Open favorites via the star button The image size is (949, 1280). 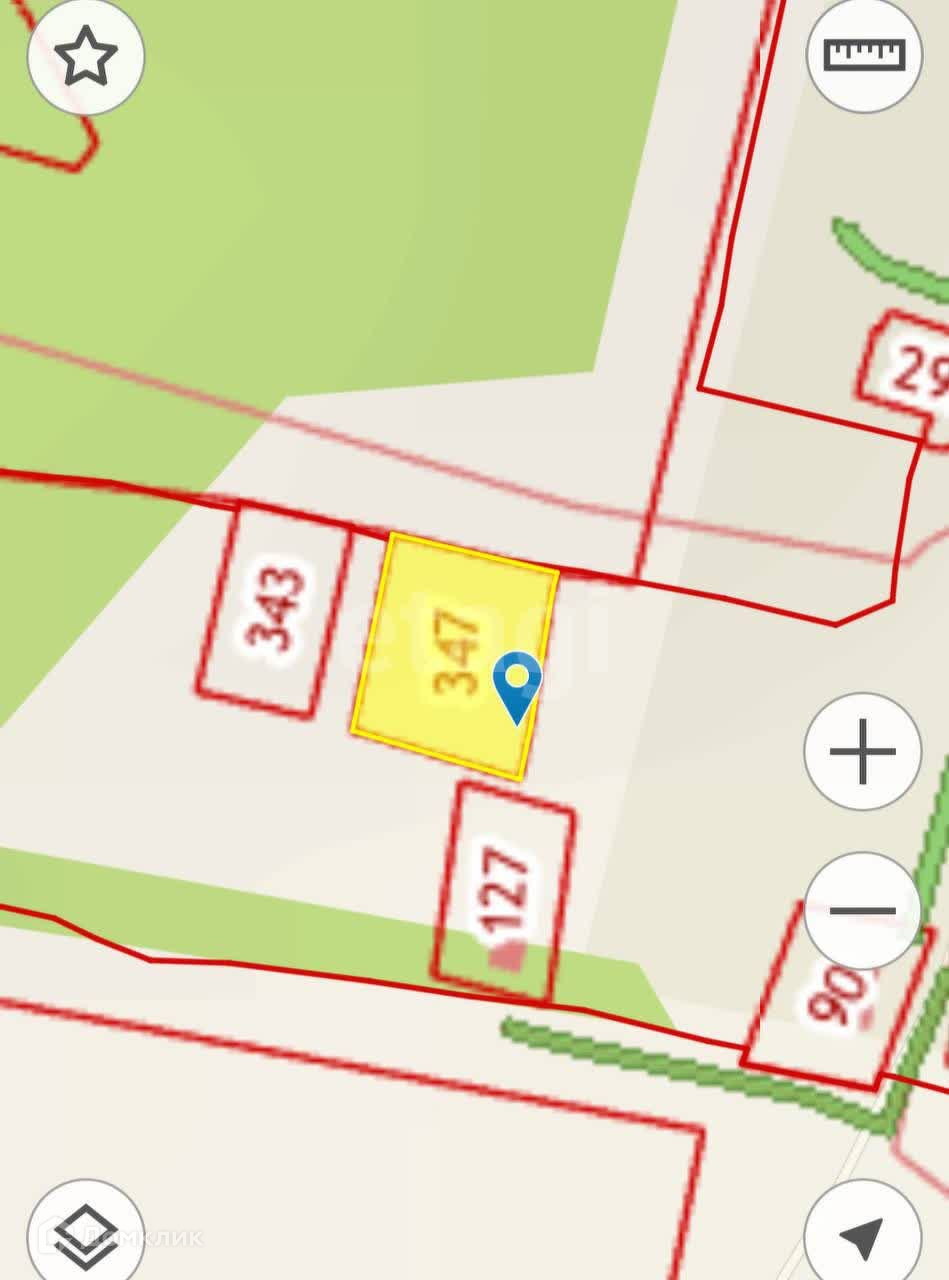(86, 56)
